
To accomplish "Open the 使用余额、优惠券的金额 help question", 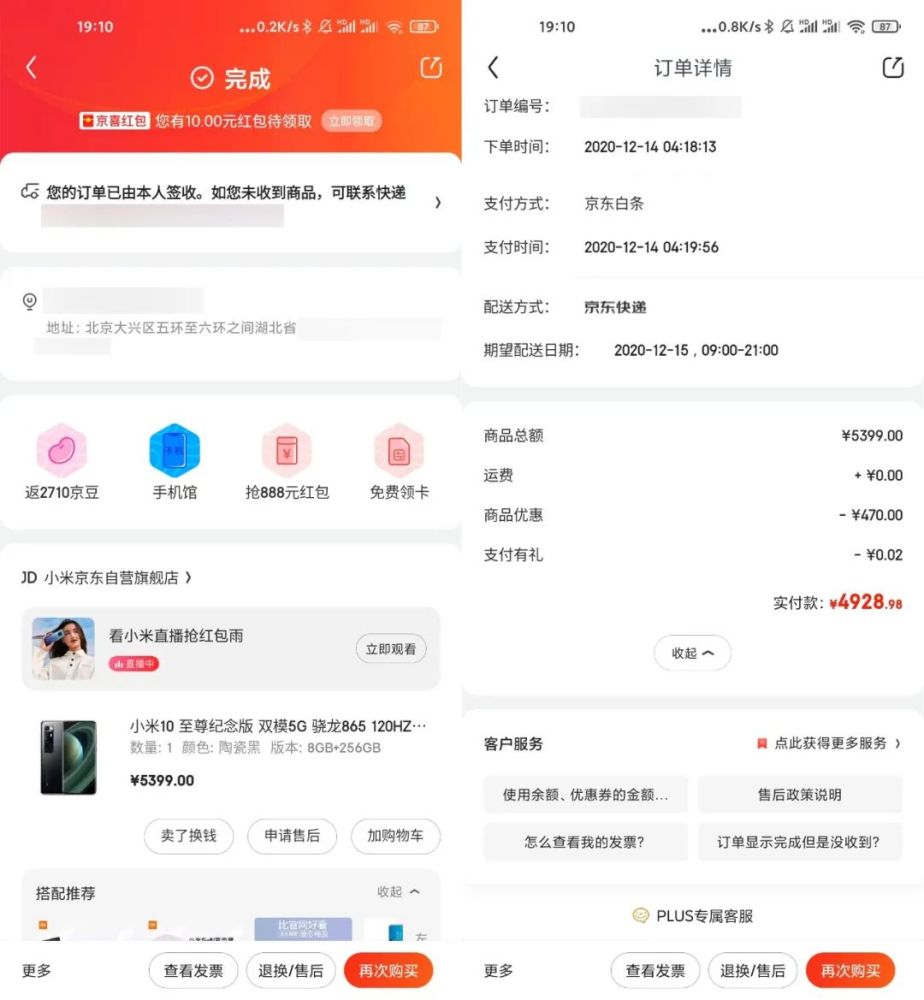I will [585, 795].
